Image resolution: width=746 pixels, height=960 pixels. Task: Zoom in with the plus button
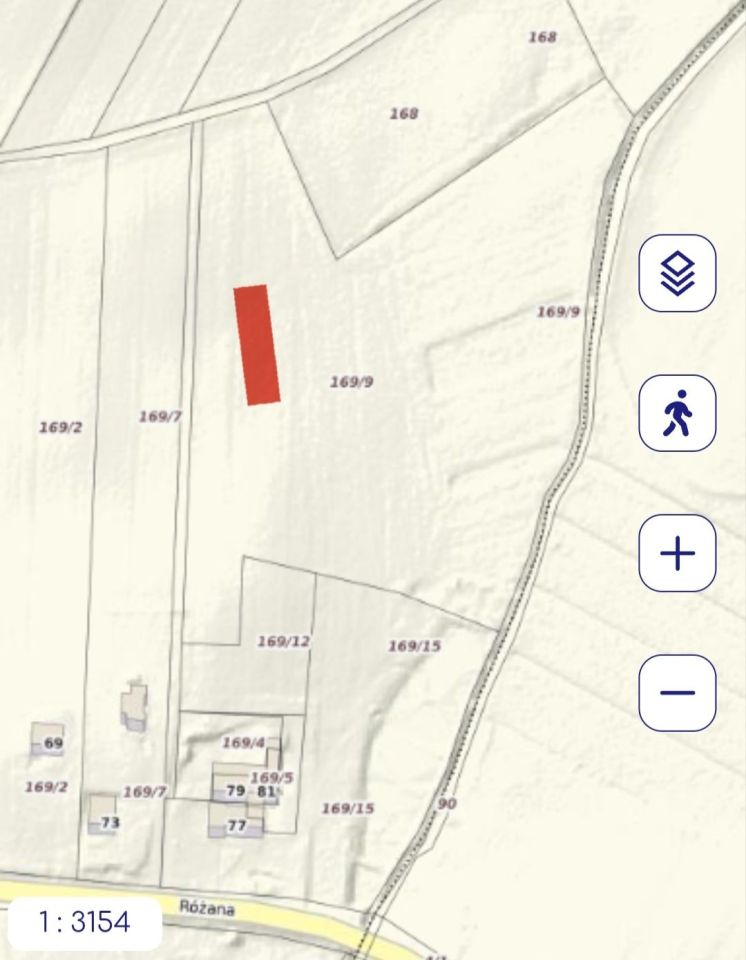pyautogui.click(x=677, y=553)
